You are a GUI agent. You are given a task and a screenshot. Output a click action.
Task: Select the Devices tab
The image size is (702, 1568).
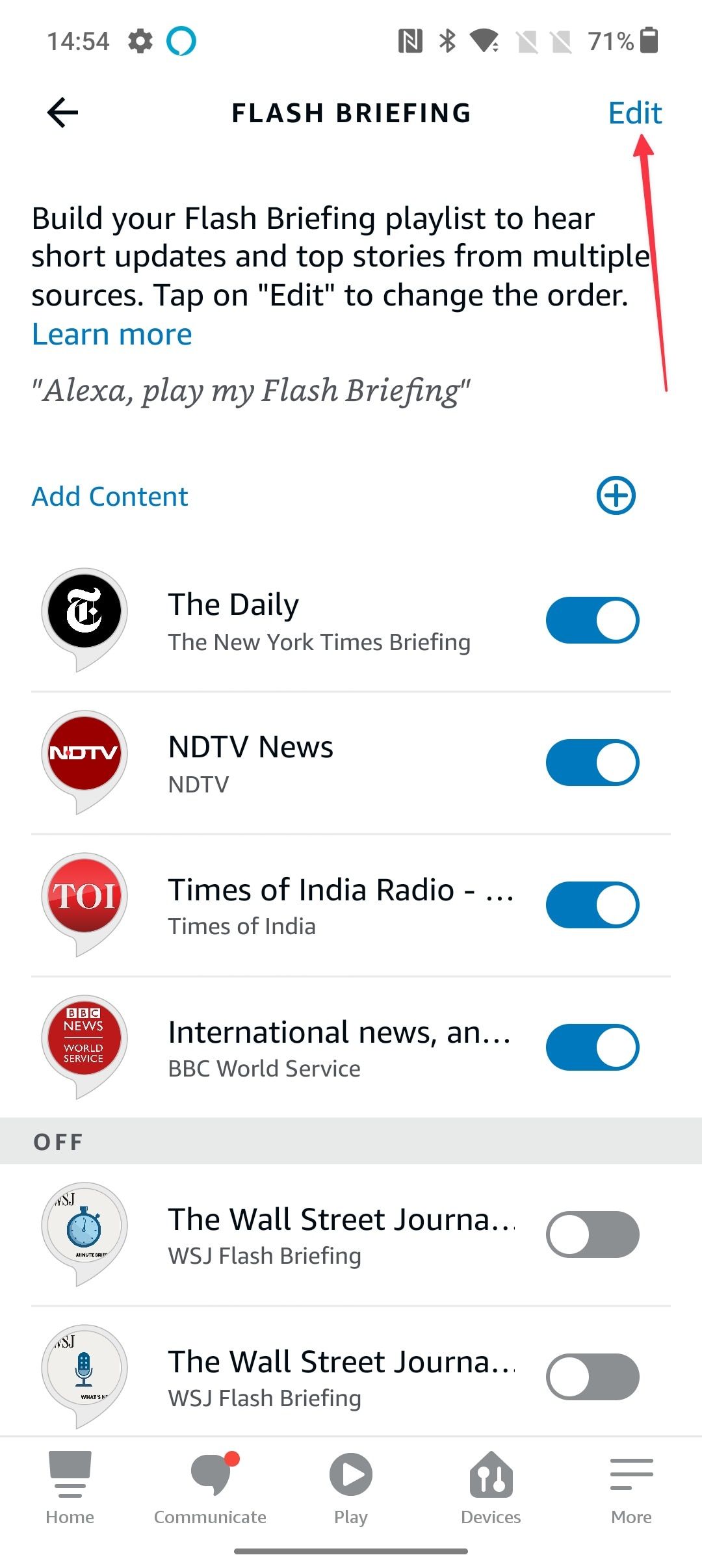pyautogui.click(x=491, y=1488)
